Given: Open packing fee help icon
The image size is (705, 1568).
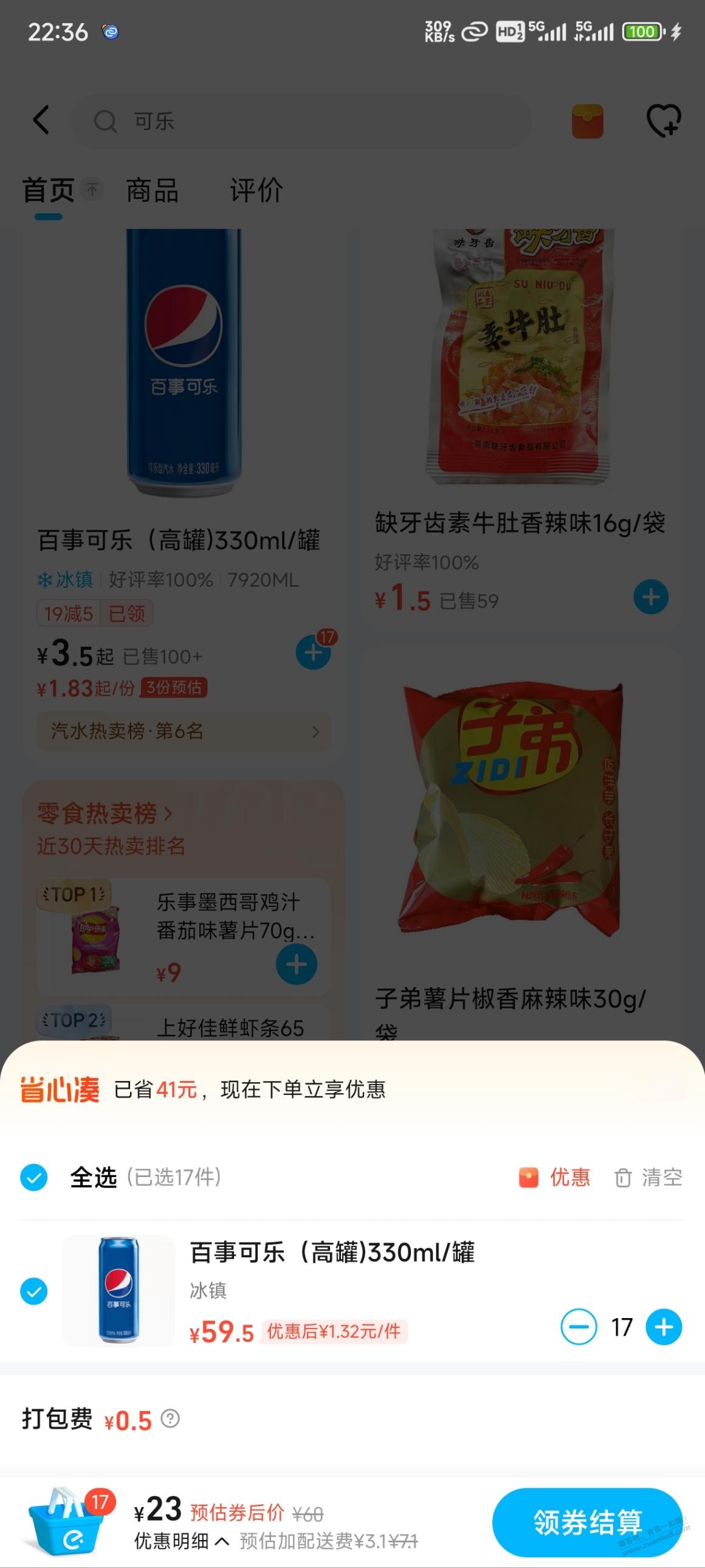Looking at the screenshot, I should point(170,1419).
